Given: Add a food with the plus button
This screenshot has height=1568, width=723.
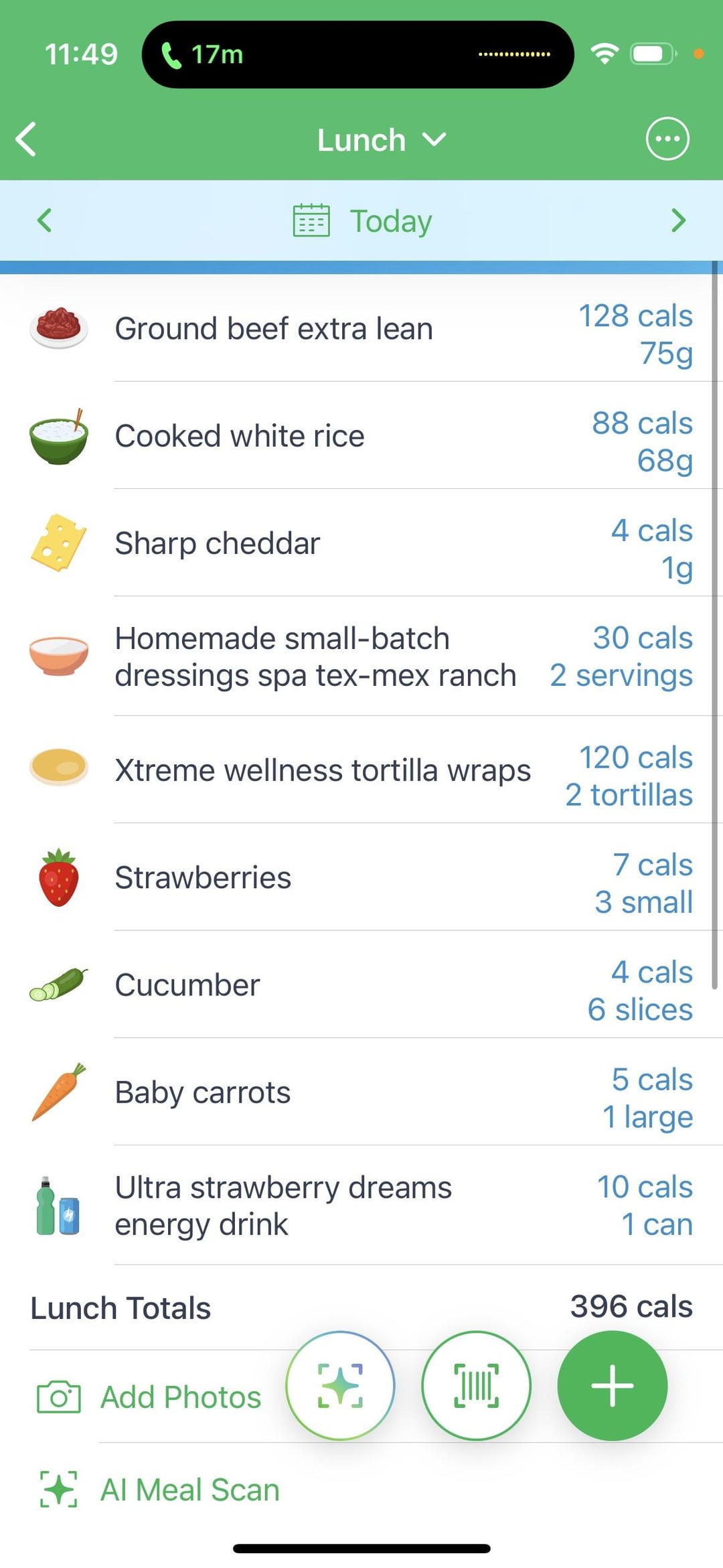Looking at the screenshot, I should [612, 1385].
